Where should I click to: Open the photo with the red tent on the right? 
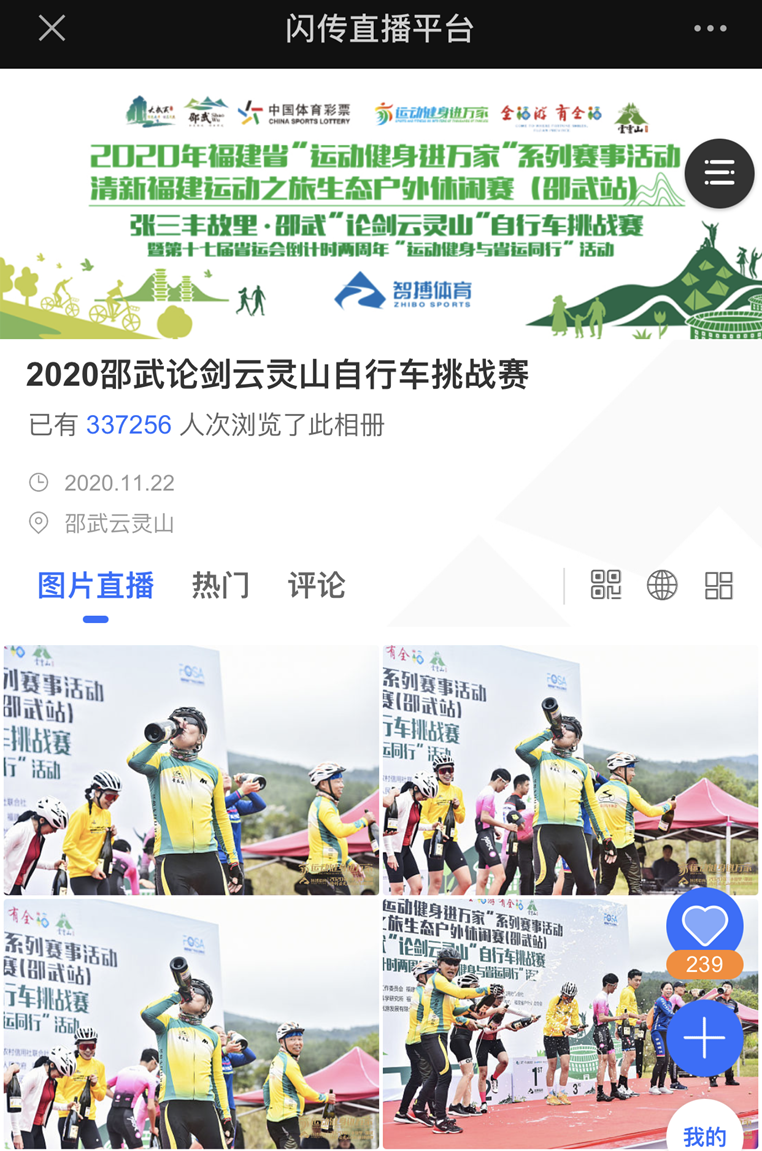570,769
